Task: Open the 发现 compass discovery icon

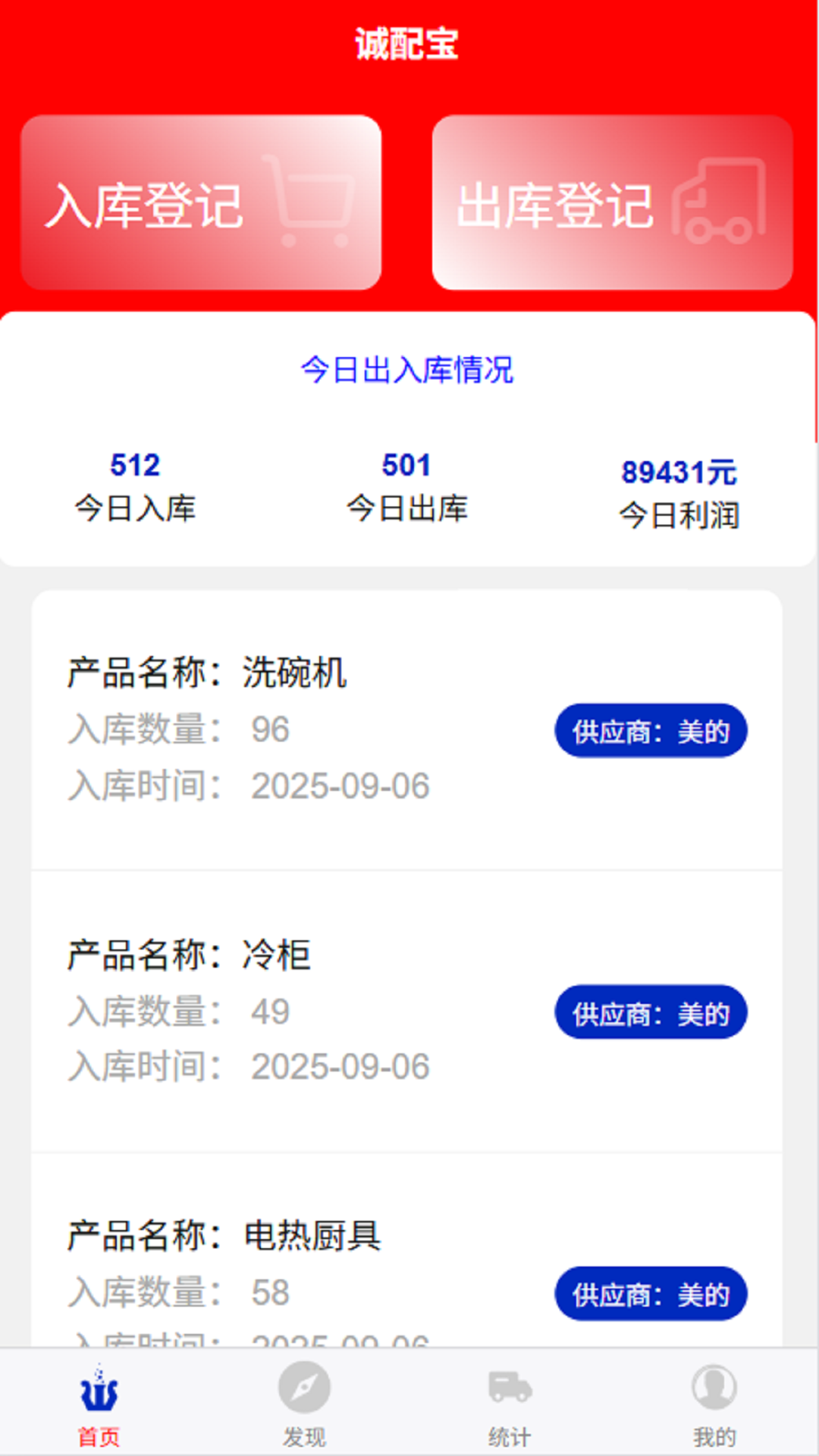Action: (x=304, y=1385)
